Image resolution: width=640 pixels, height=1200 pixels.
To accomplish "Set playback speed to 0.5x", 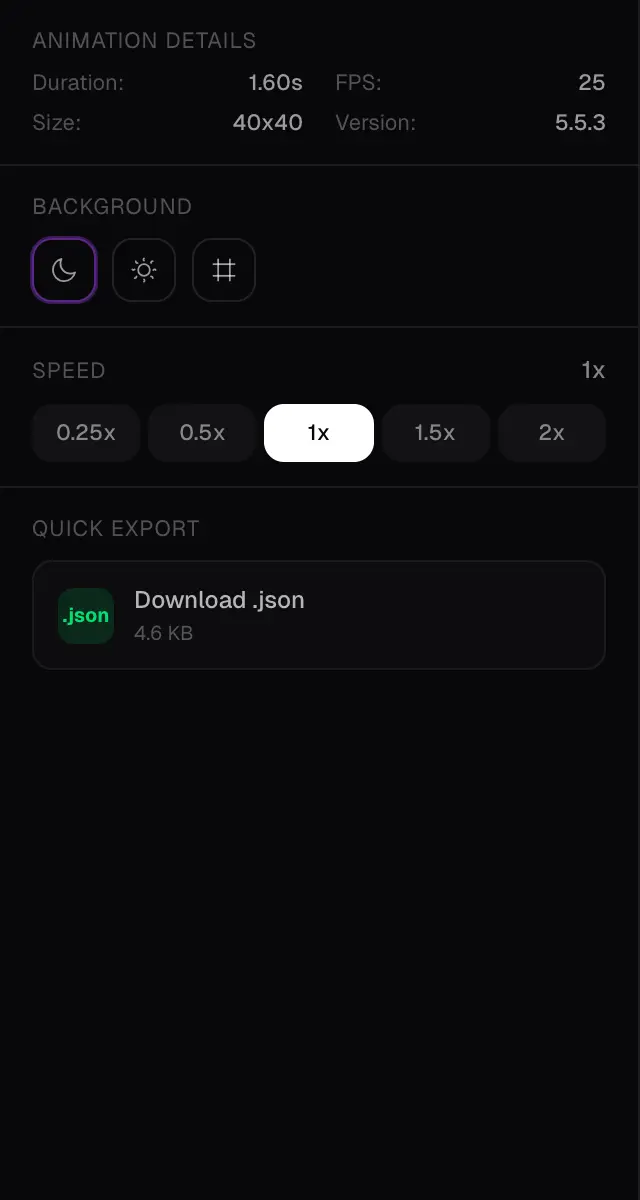I will pos(202,433).
